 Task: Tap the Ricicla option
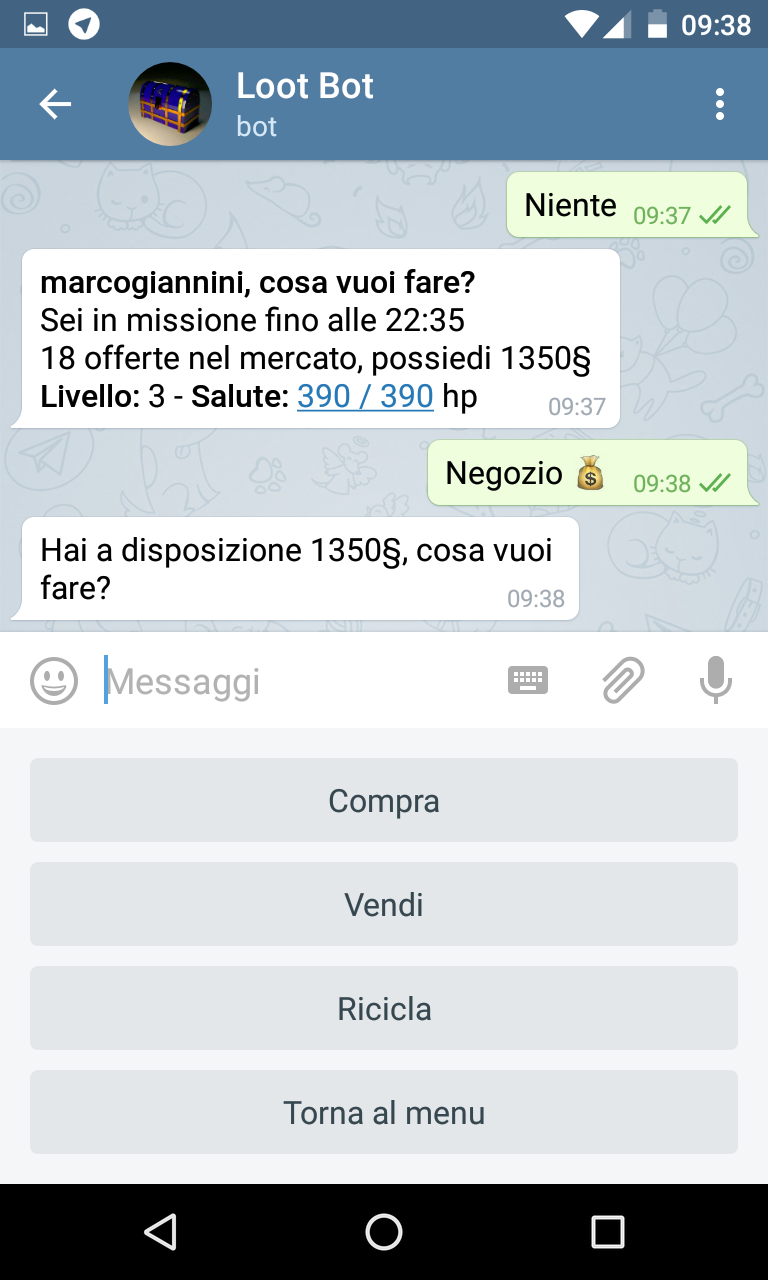pos(384,1008)
